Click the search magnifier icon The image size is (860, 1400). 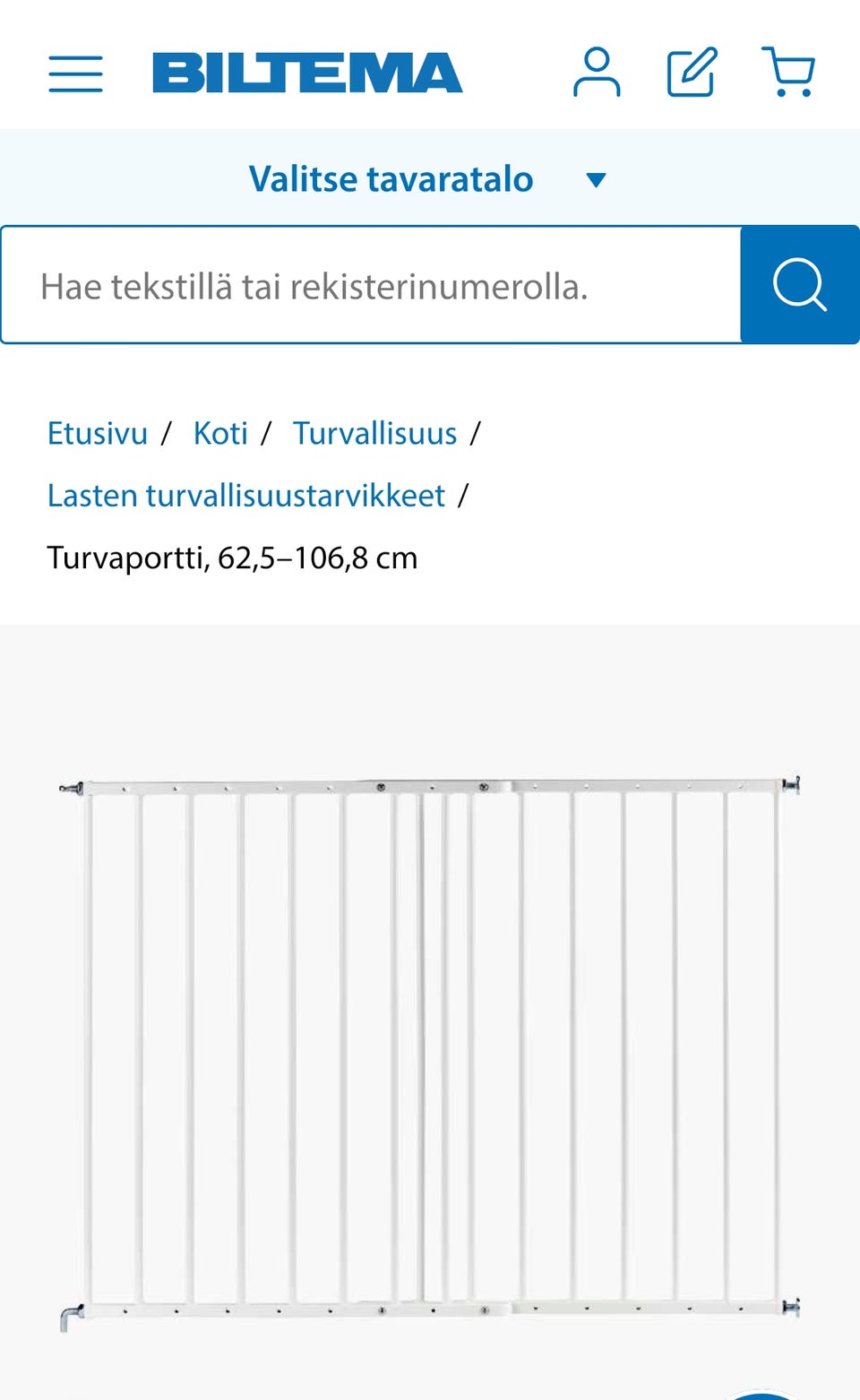(x=800, y=285)
